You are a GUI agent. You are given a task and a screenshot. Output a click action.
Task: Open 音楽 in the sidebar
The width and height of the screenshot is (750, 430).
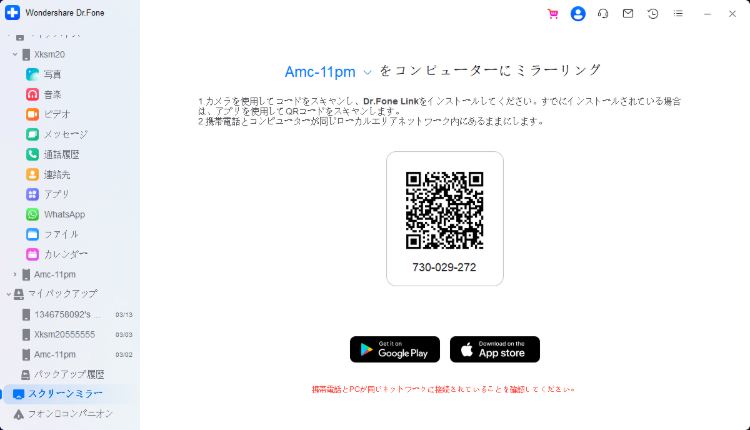pos(52,94)
